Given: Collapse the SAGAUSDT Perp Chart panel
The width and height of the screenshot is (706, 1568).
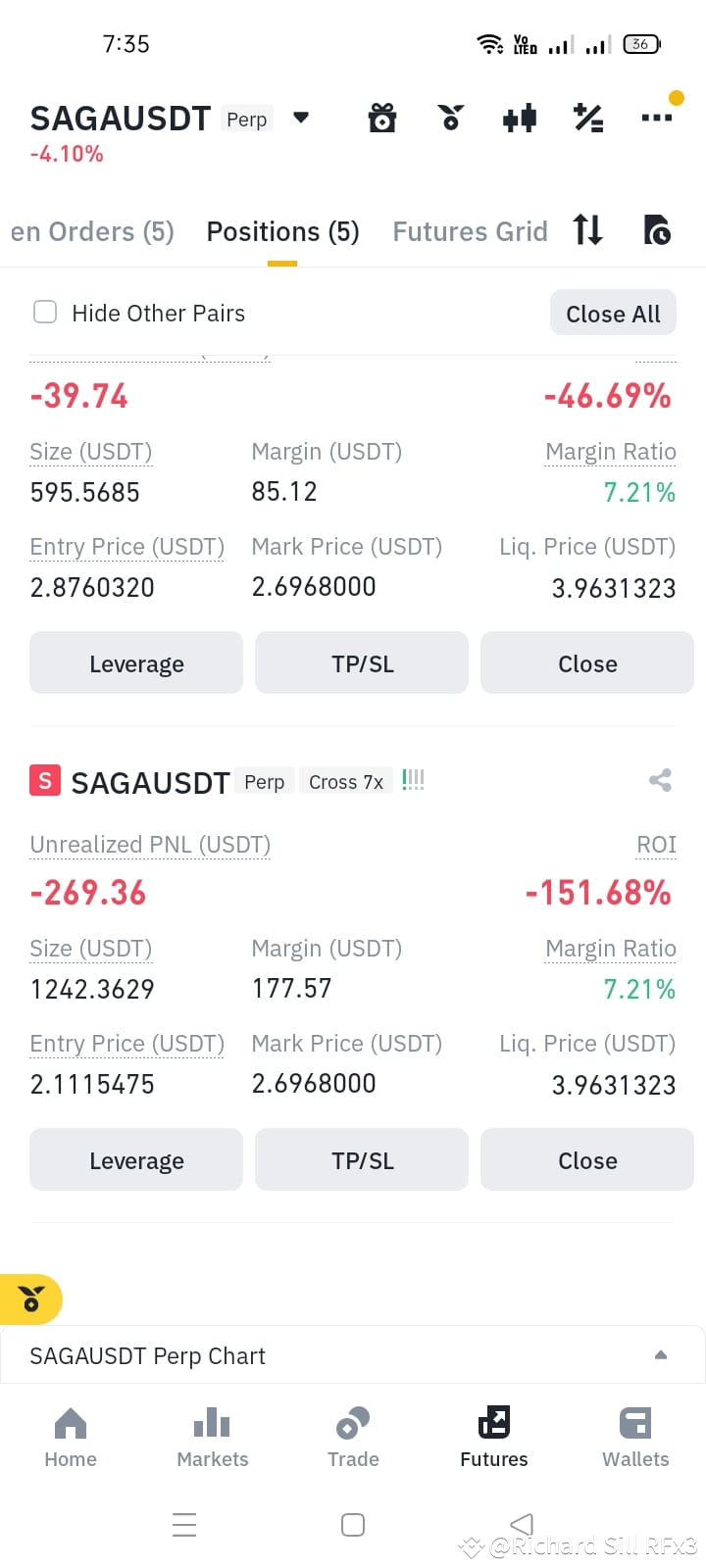Looking at the screenshot, I should pyautogui.click(x=660, y=1355).
